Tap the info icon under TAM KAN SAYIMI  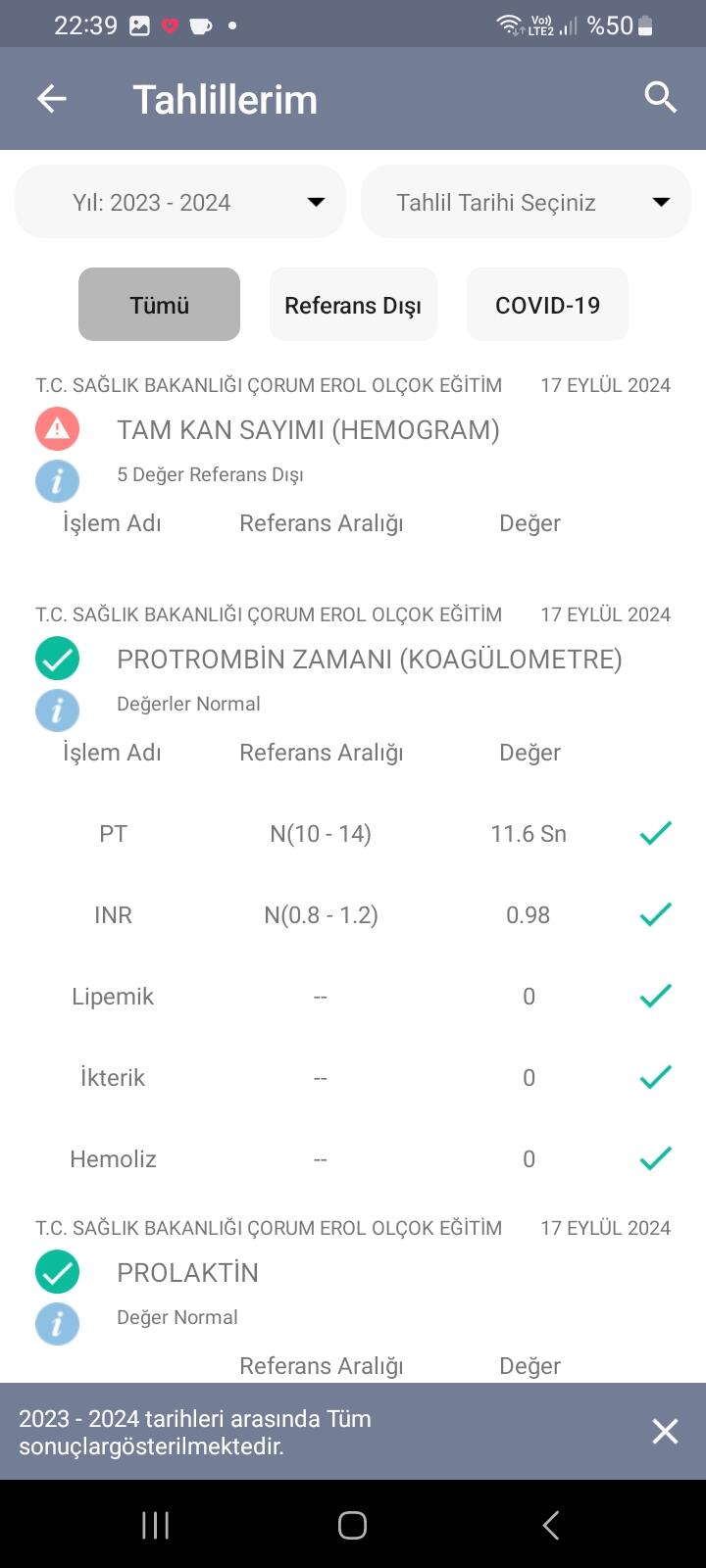coord(57,481)
